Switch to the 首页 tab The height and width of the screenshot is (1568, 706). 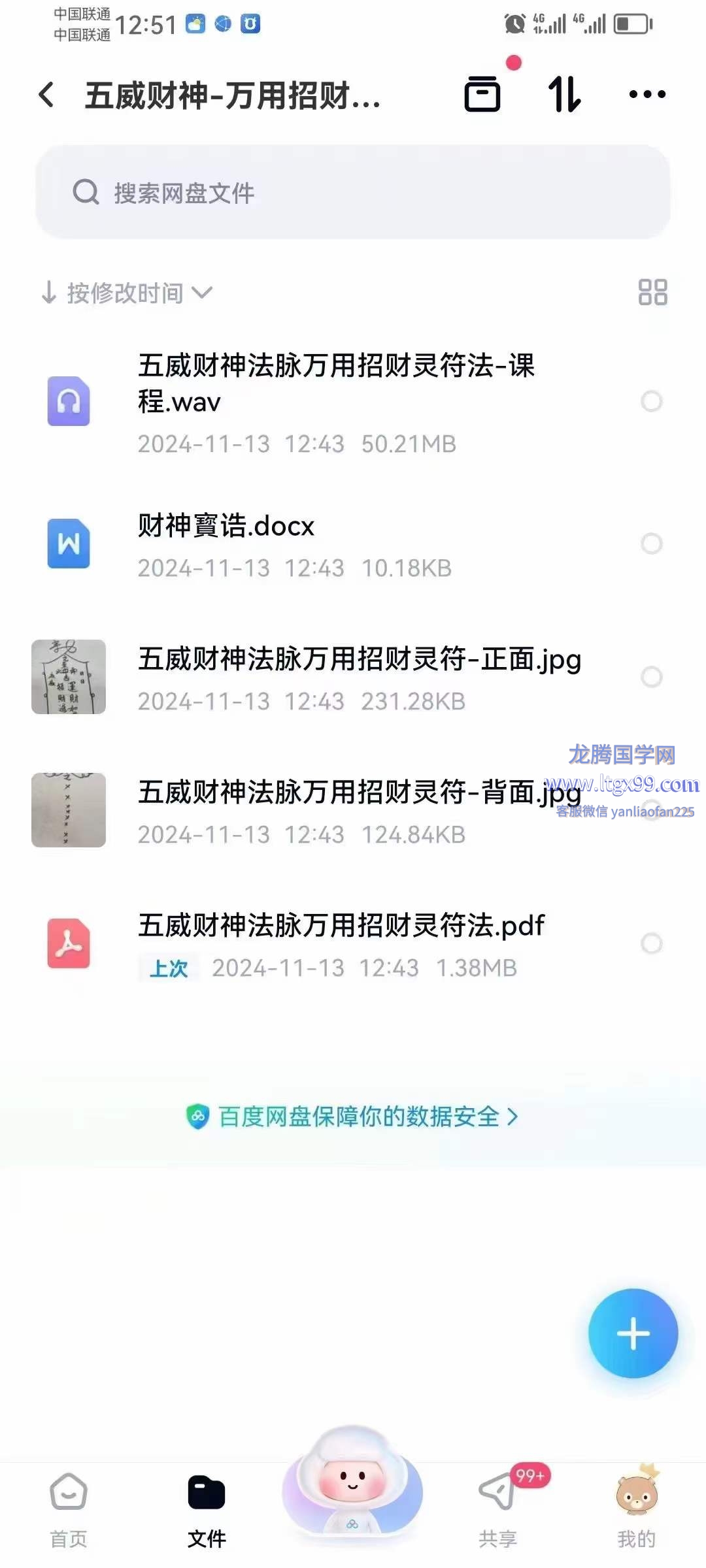point(69,1510)
